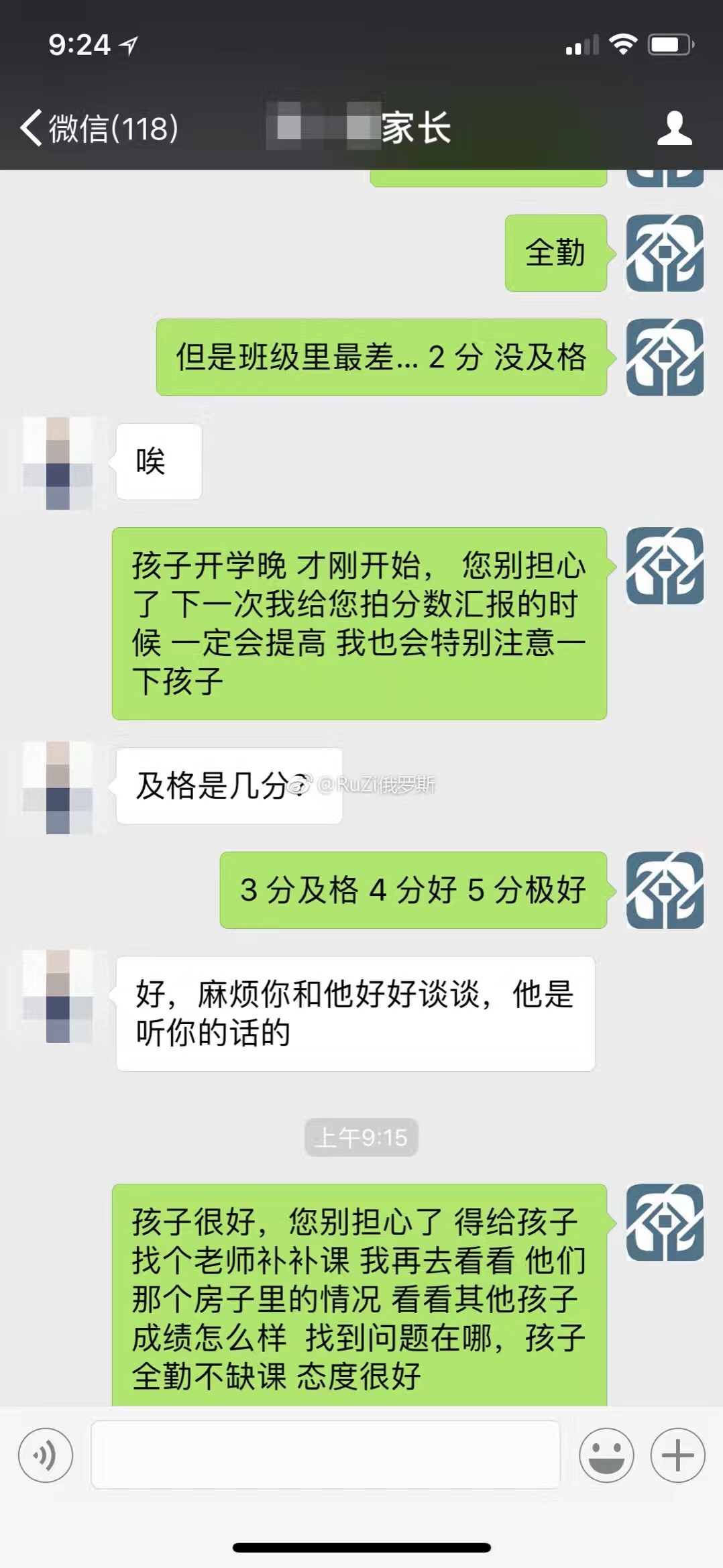Tap the message text field

click(x=325, y=1455)
